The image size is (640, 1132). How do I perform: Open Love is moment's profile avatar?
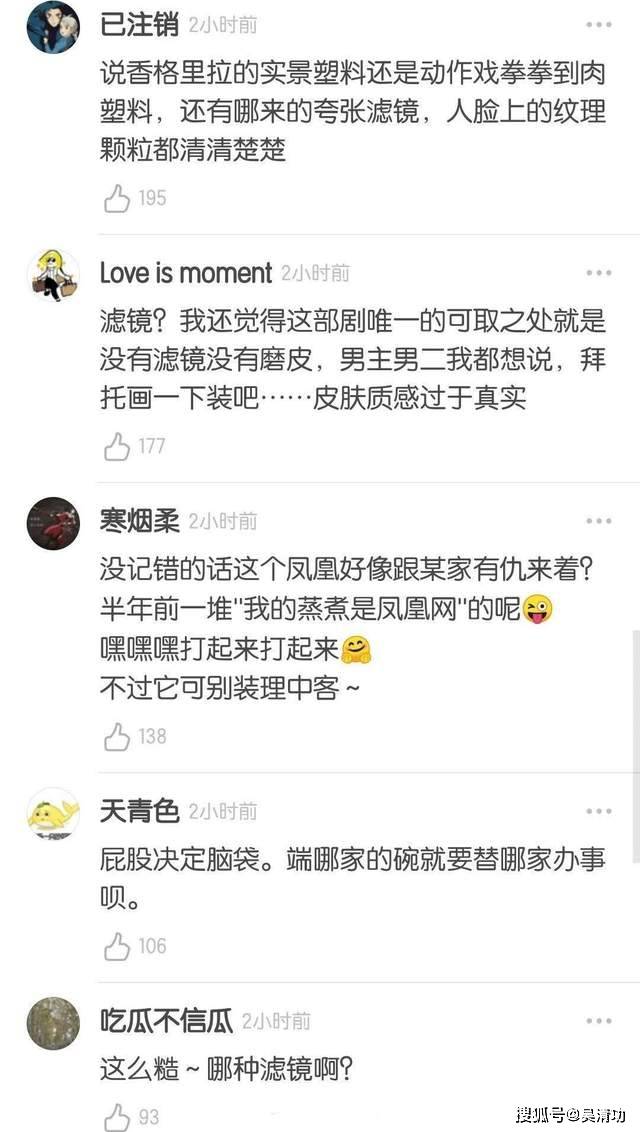click(52, 275)
